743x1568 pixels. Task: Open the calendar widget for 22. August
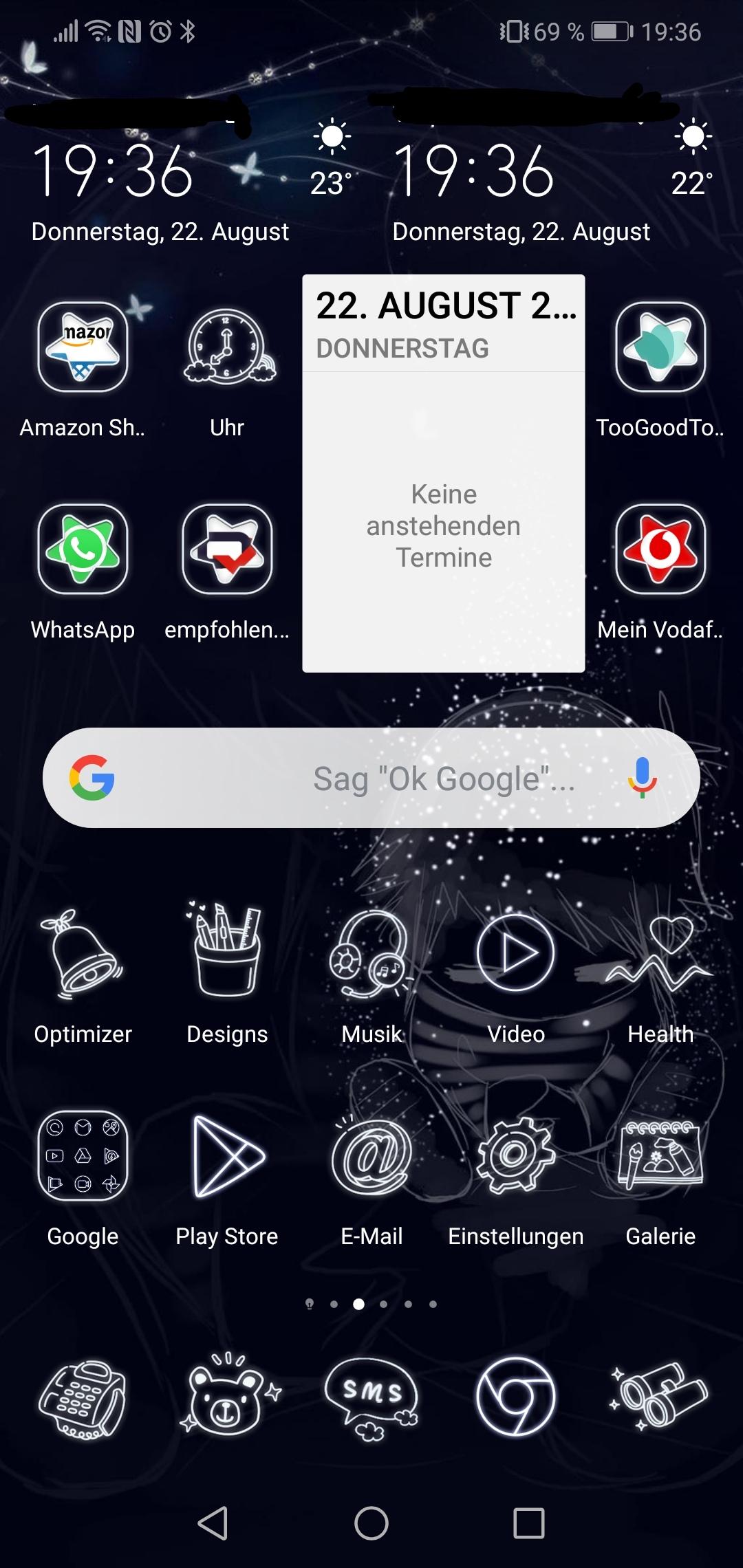point(444,473)
